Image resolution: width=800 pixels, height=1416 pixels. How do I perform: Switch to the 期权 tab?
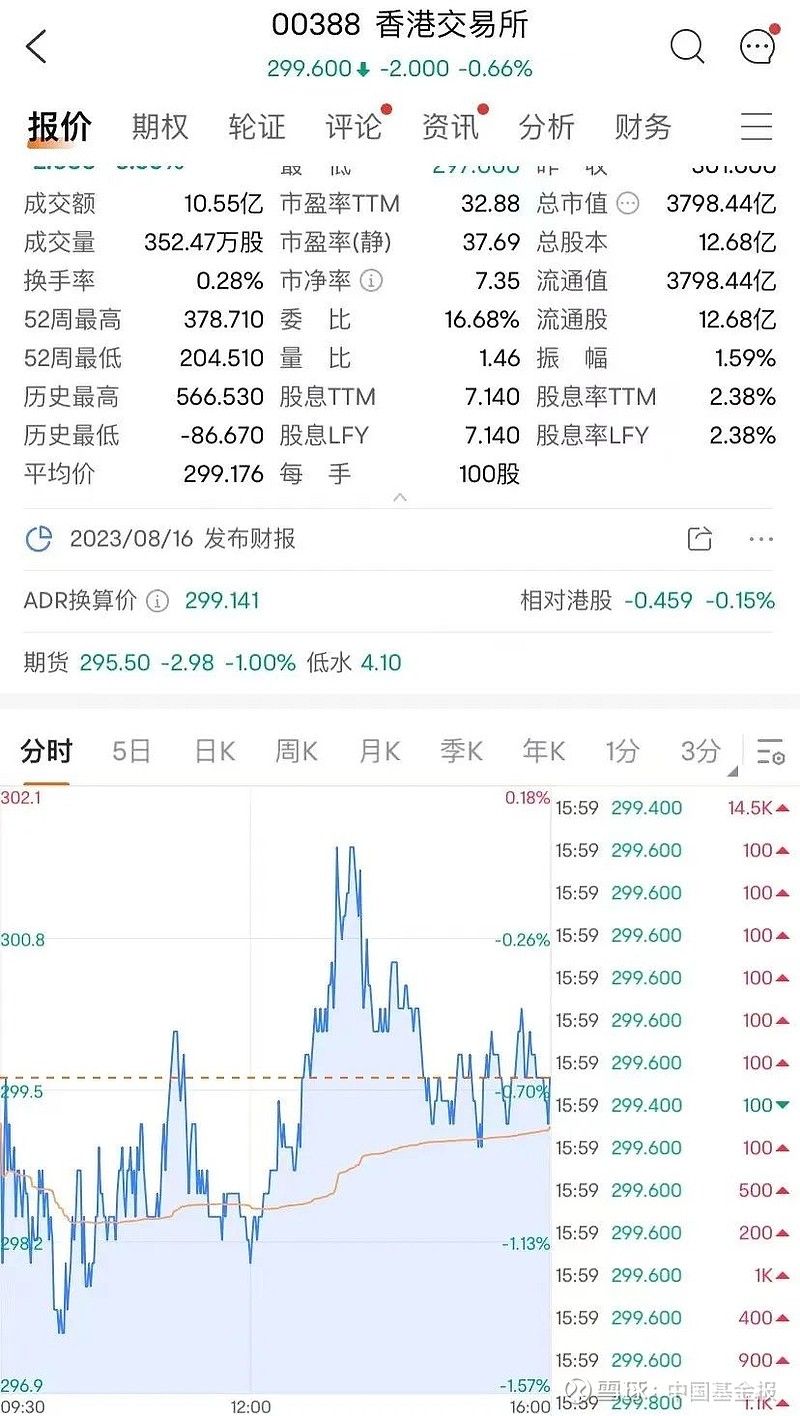pyautogui.click(x=158, y=127)
